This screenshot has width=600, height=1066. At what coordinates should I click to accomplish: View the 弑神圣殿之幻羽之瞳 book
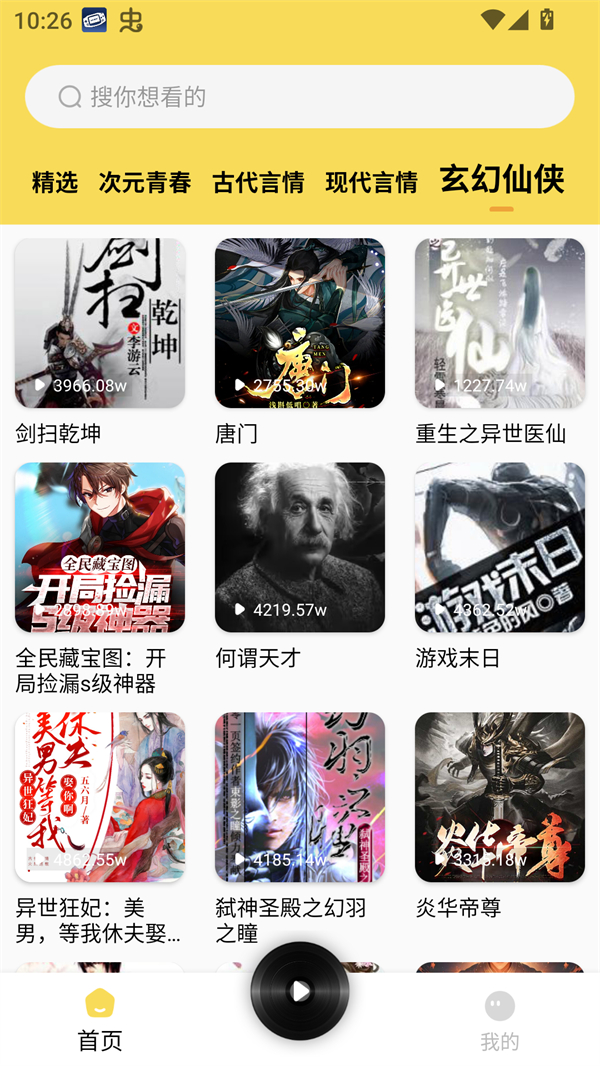[x=300, y=797]
